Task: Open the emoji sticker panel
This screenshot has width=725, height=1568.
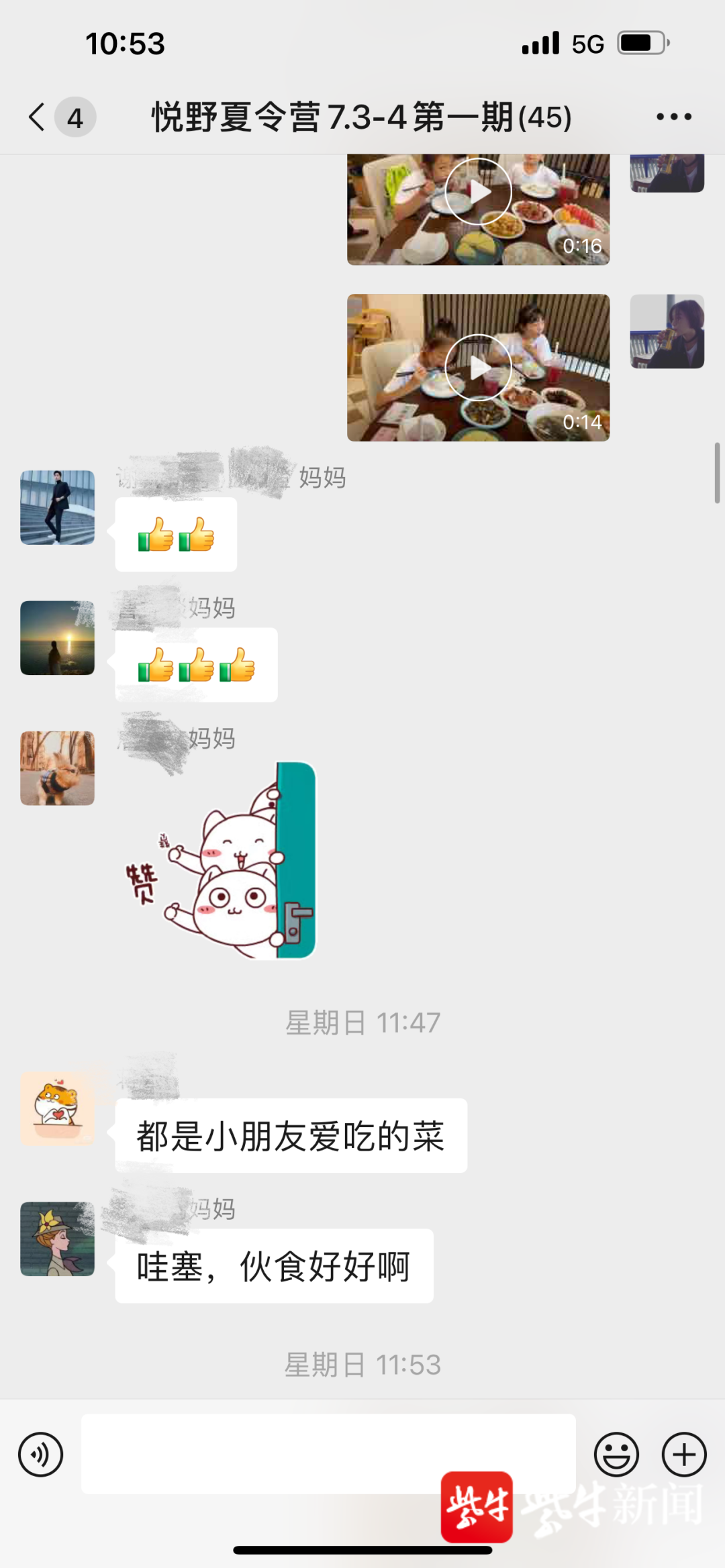Action: pyautogui.click(x=616, y=1455)
